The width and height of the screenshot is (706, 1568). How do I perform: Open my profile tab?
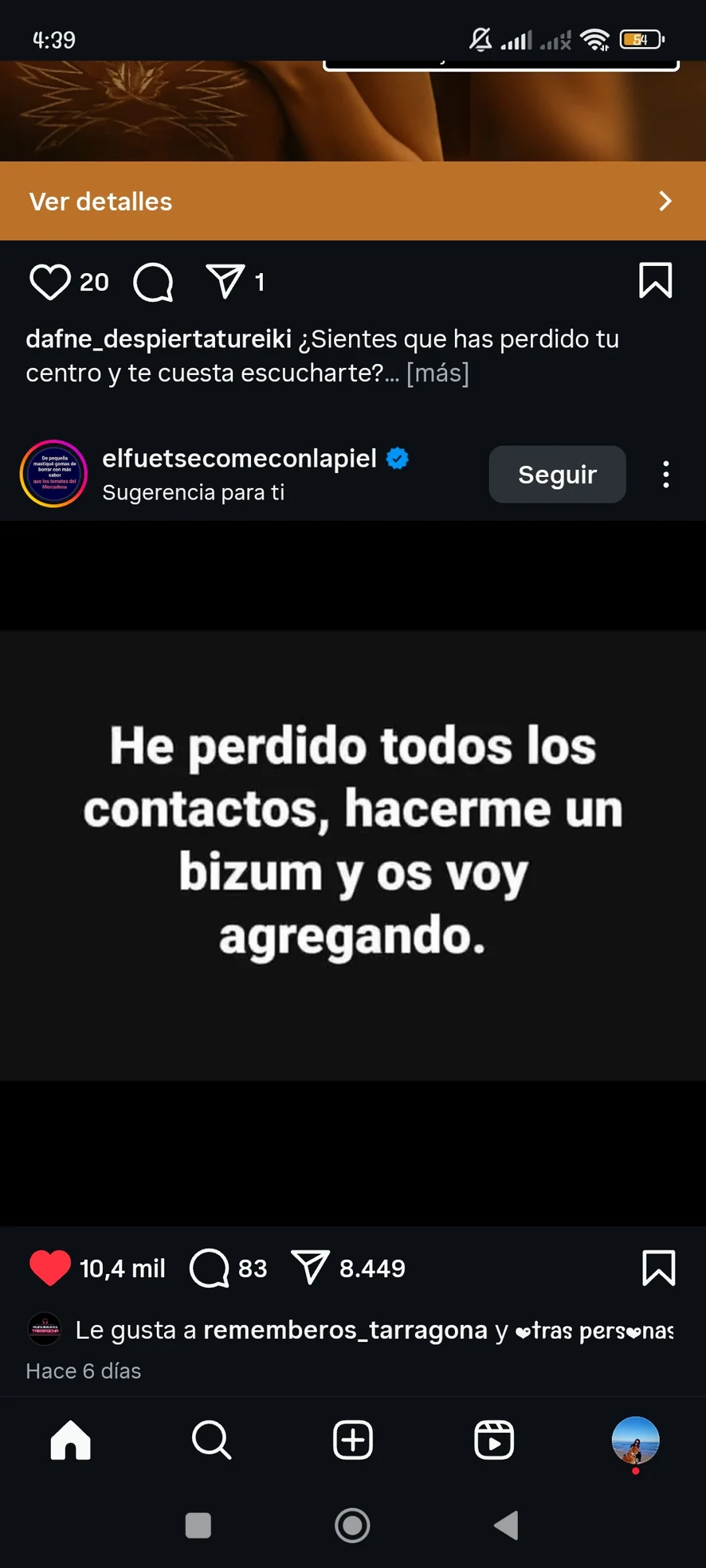[x=635, y=1440]
